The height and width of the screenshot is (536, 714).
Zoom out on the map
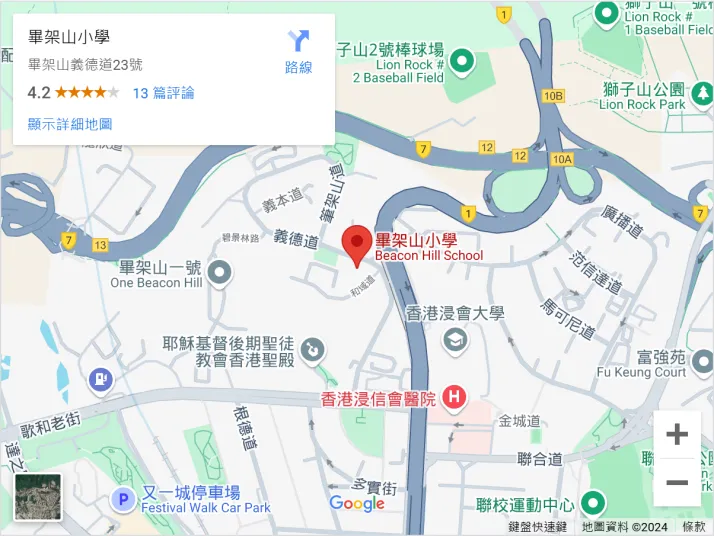point(677,483)
